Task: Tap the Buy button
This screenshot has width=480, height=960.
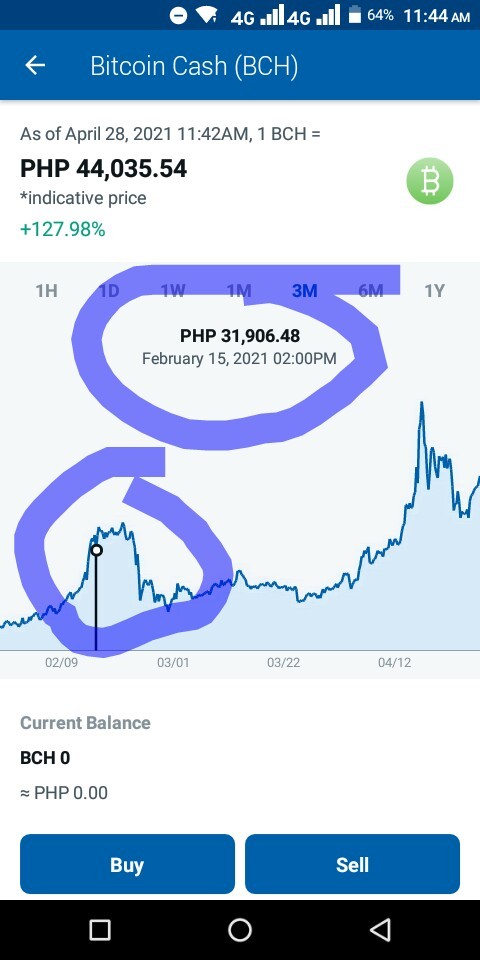Action: (x=127, y=864)
